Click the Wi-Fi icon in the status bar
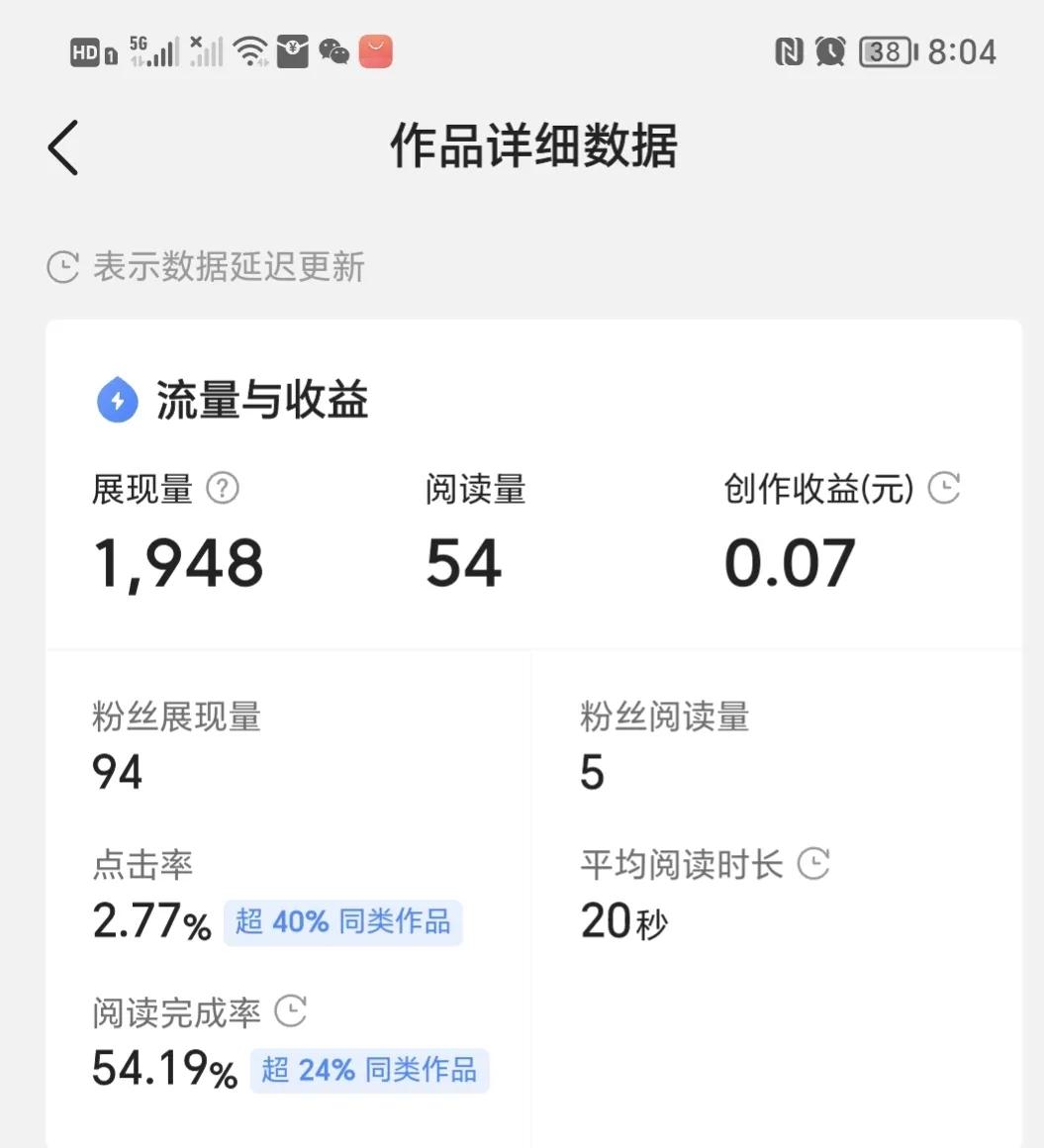The height and width of the screenshot is (1148, 1044). click(x=250, y=49)
